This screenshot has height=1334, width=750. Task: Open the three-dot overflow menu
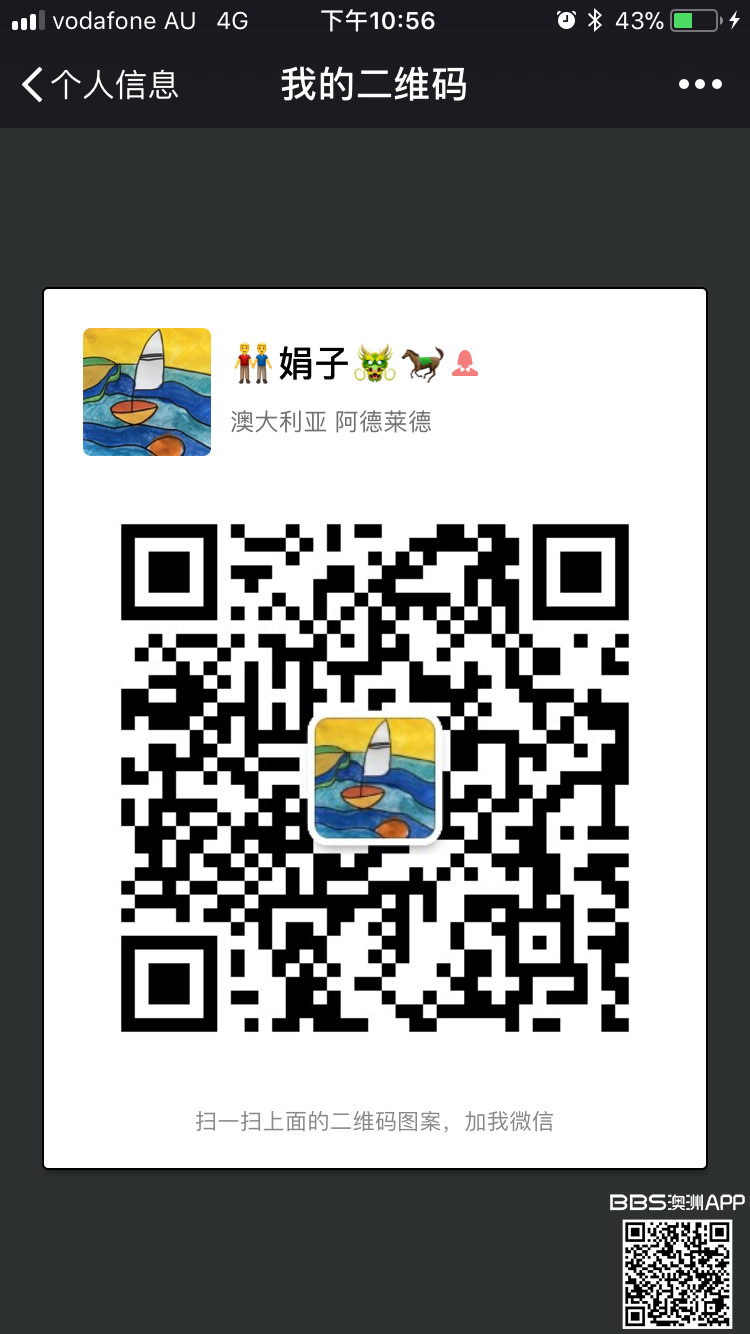(699, 85)
